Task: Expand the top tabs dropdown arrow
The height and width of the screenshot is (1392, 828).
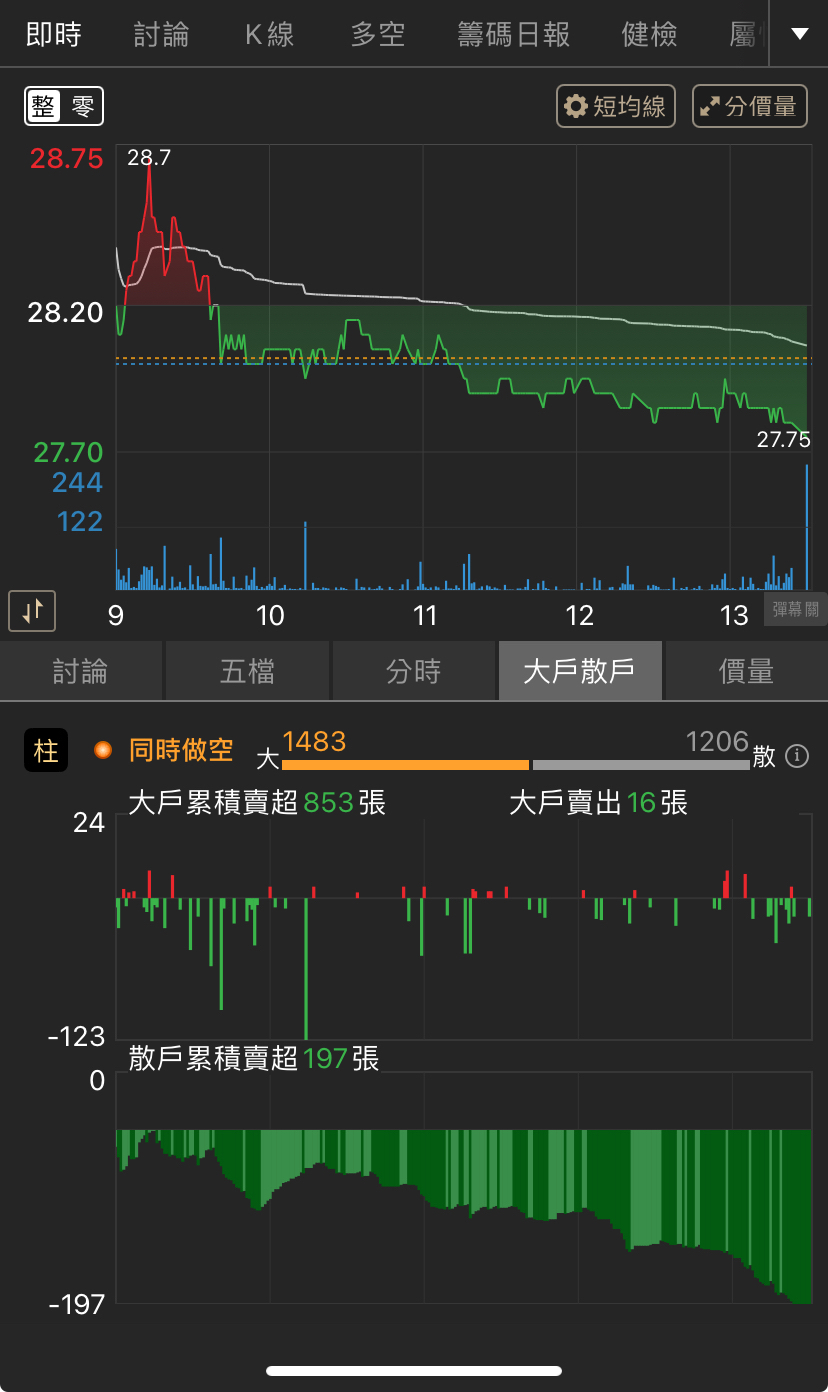Action: [x=799, y=34]
